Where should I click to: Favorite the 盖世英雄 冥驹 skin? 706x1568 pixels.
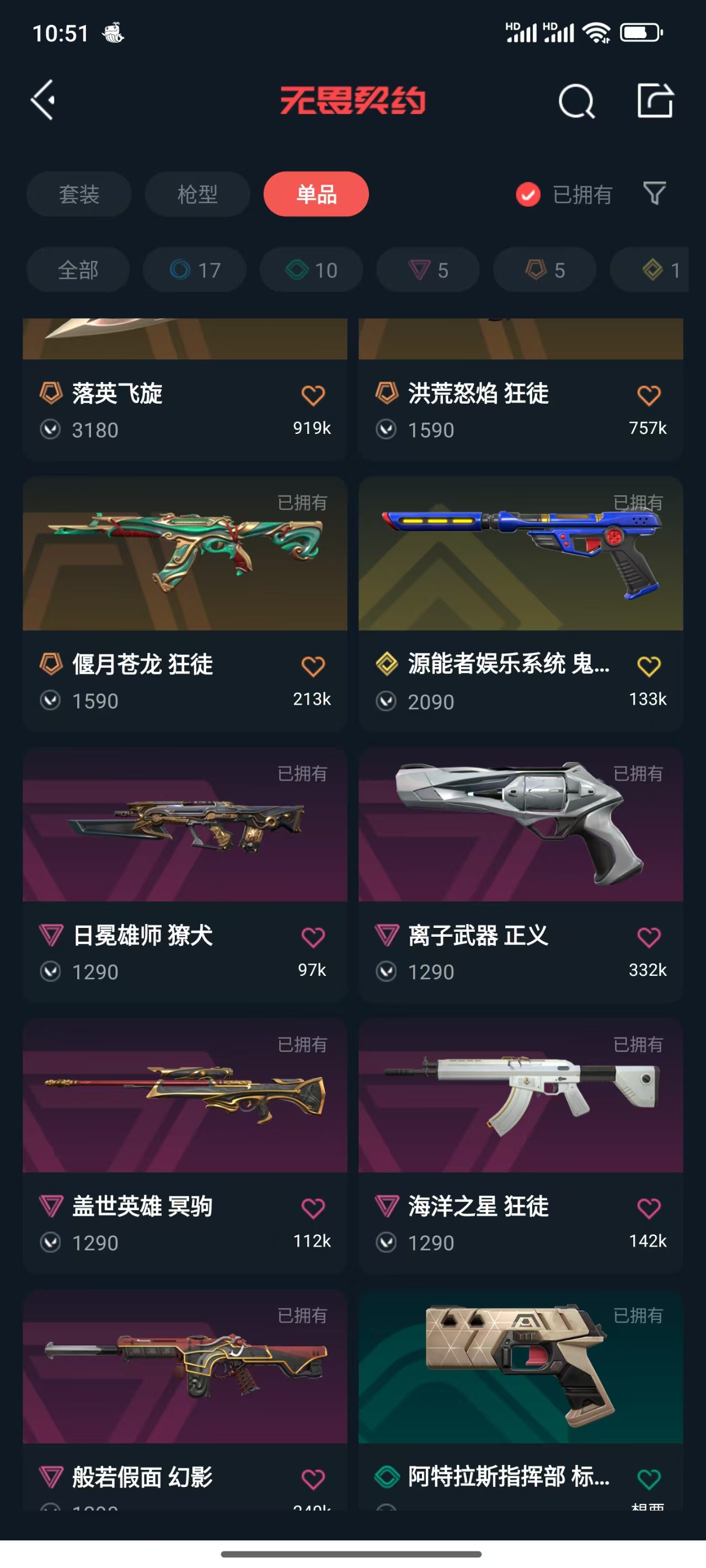(x=313, y=1209)
